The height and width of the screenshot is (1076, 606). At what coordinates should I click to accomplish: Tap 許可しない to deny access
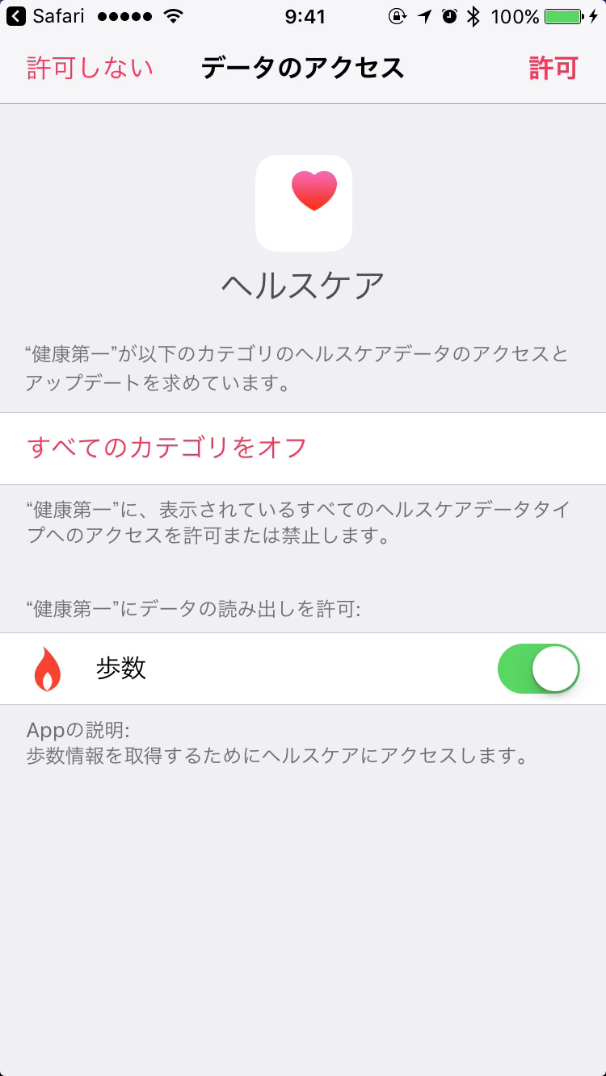(x=89, y=68)
